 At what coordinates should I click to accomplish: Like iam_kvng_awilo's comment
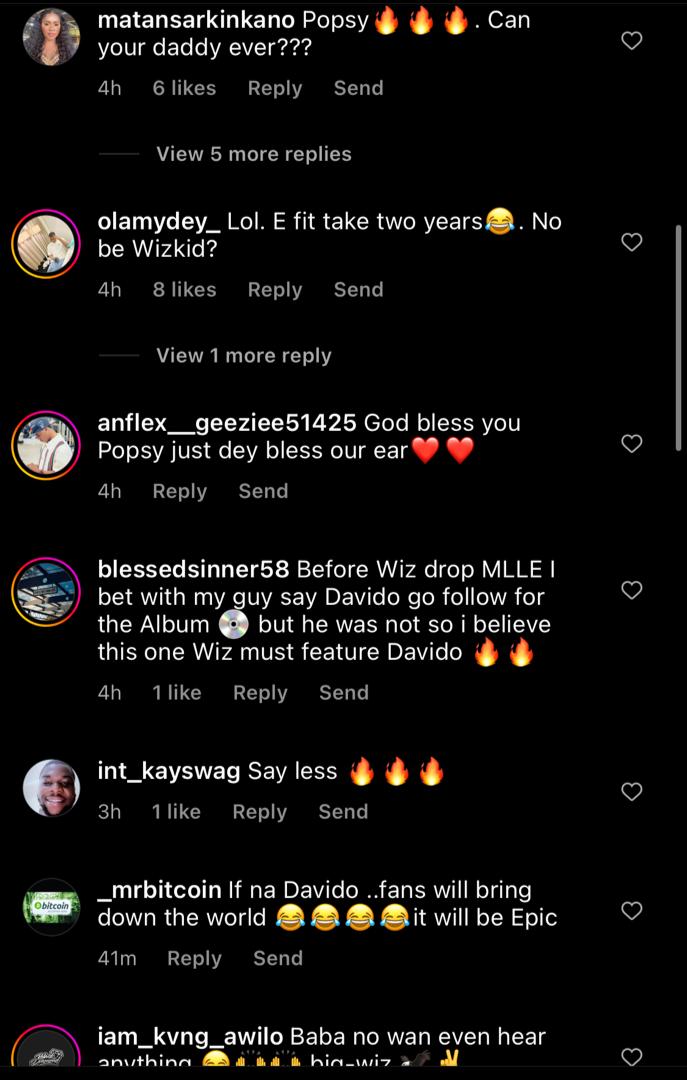pyautogui.click(x=631, y=1057)
